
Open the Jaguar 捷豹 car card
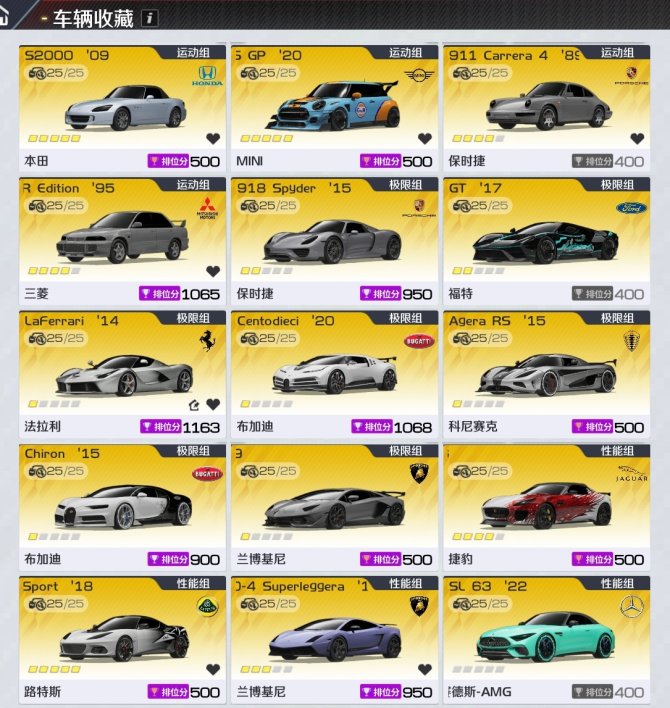546,503
